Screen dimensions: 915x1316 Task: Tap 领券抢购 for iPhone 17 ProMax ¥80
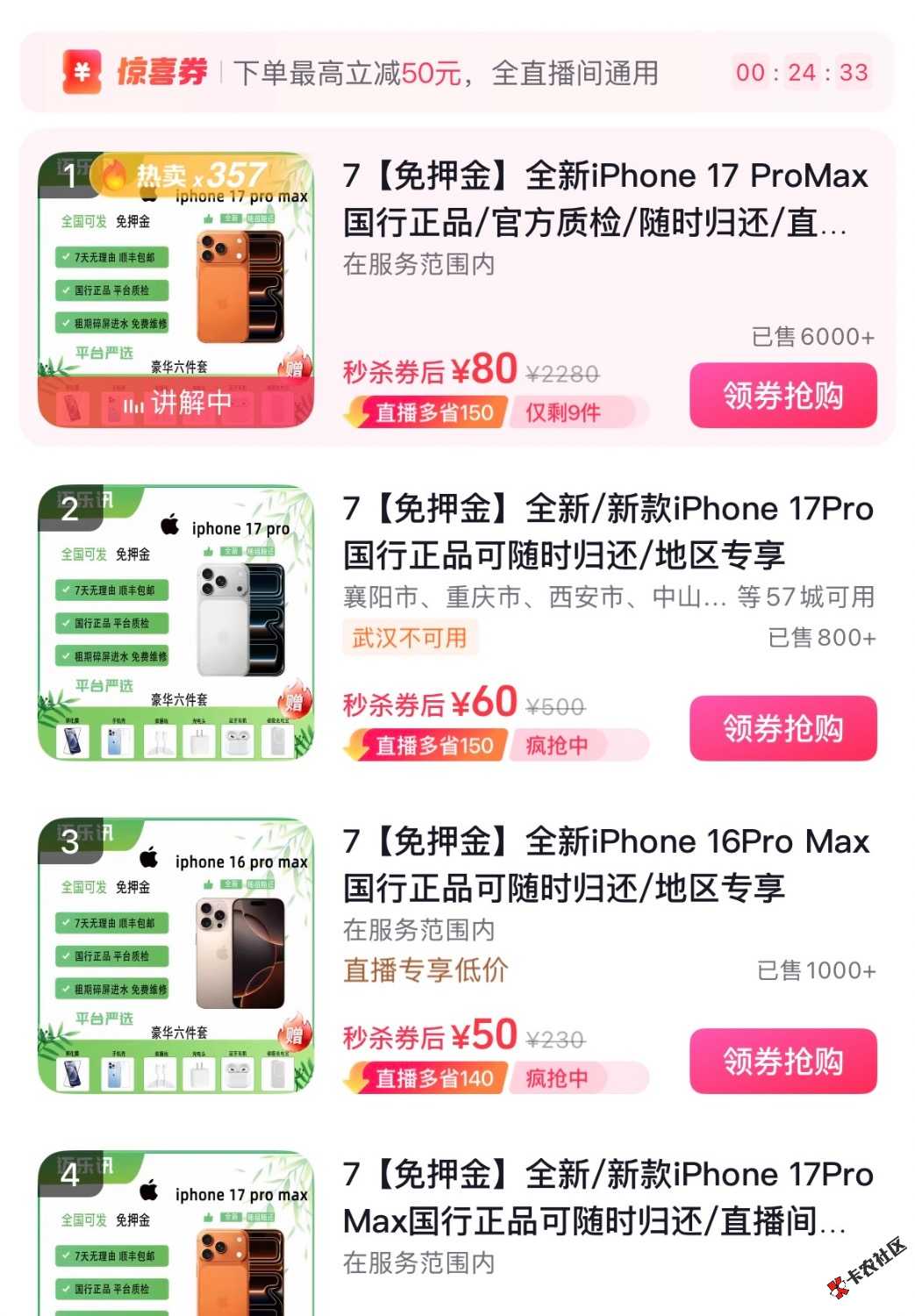coord(783,396)
